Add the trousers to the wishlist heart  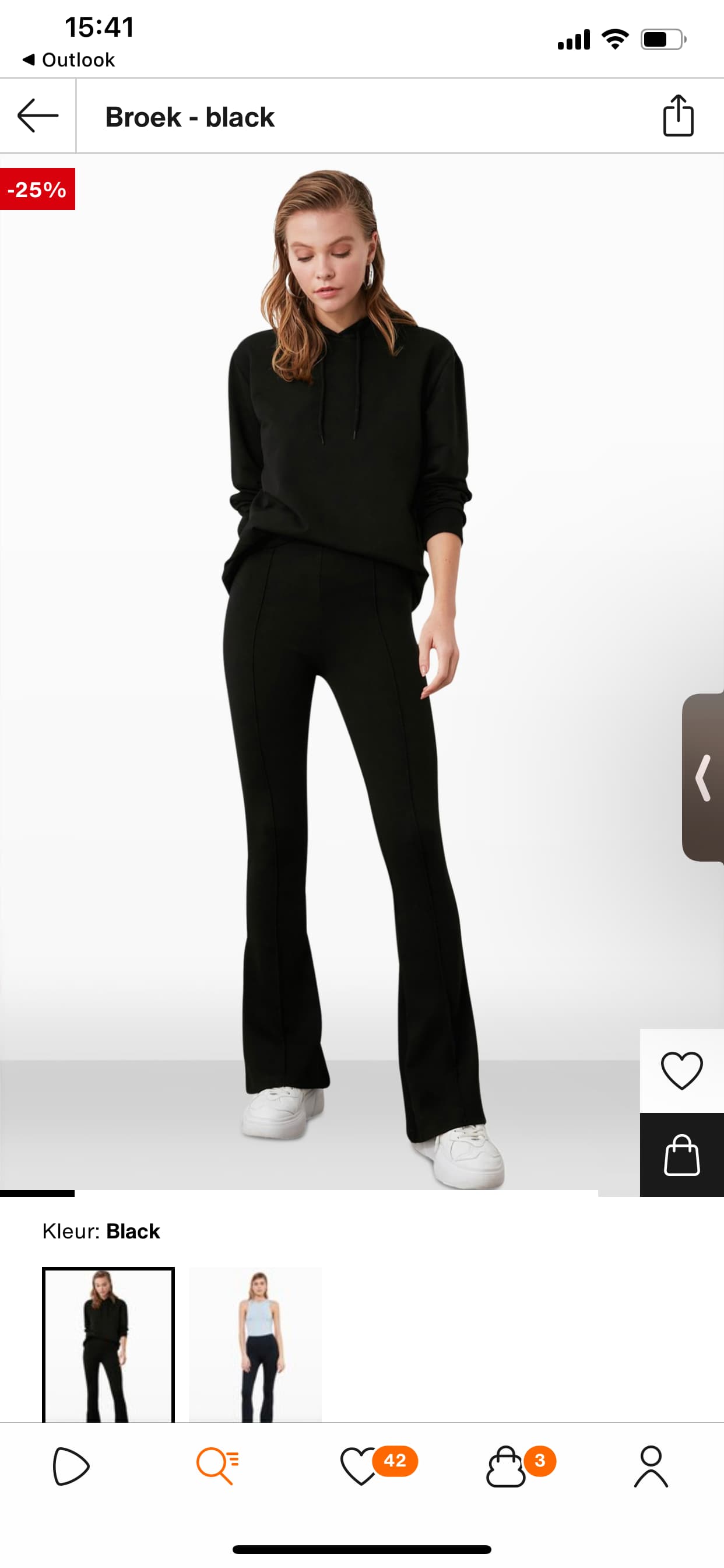click(x=681, y=1070)
